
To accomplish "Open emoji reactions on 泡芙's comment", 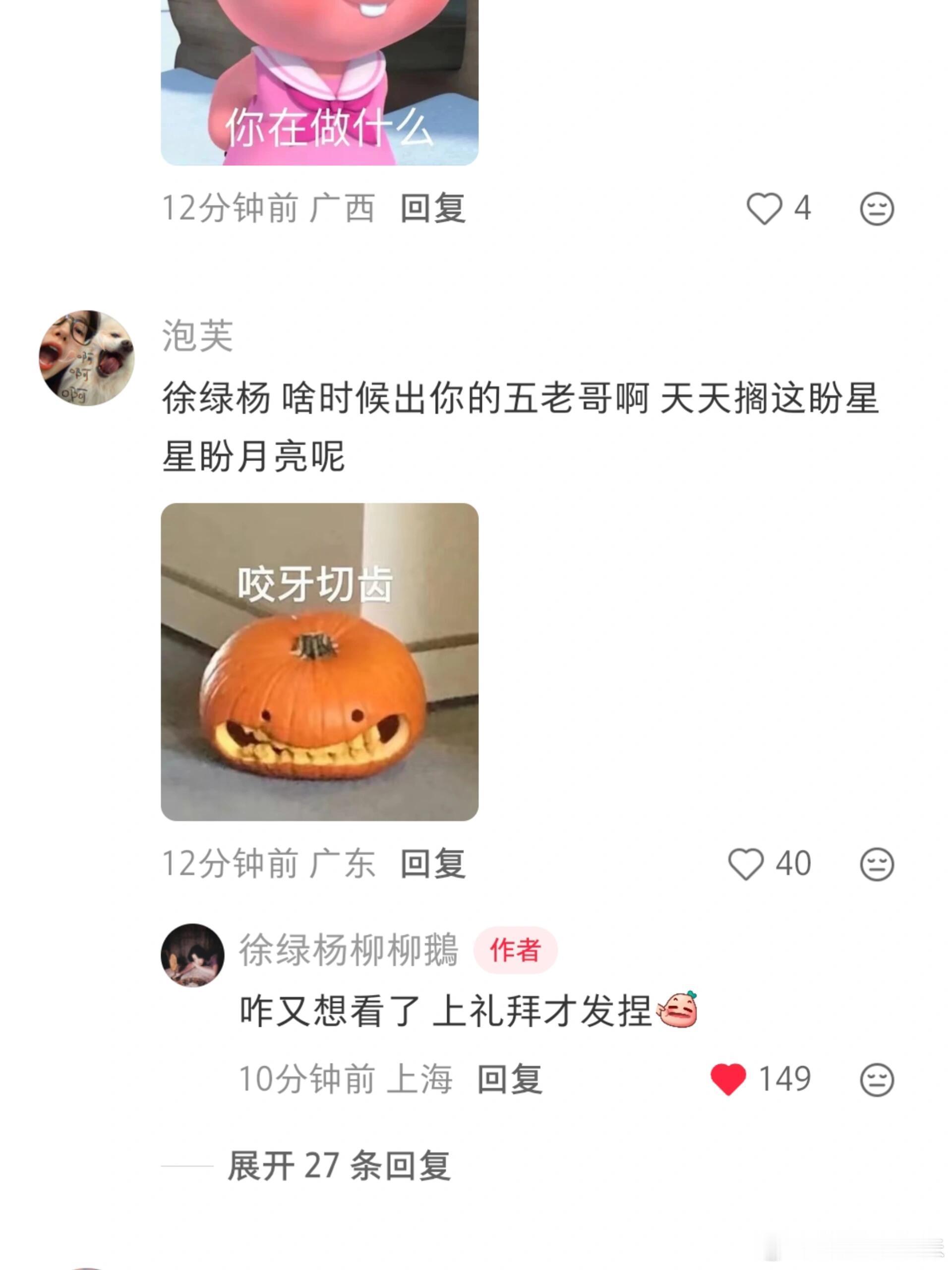I will coord(876,864).
